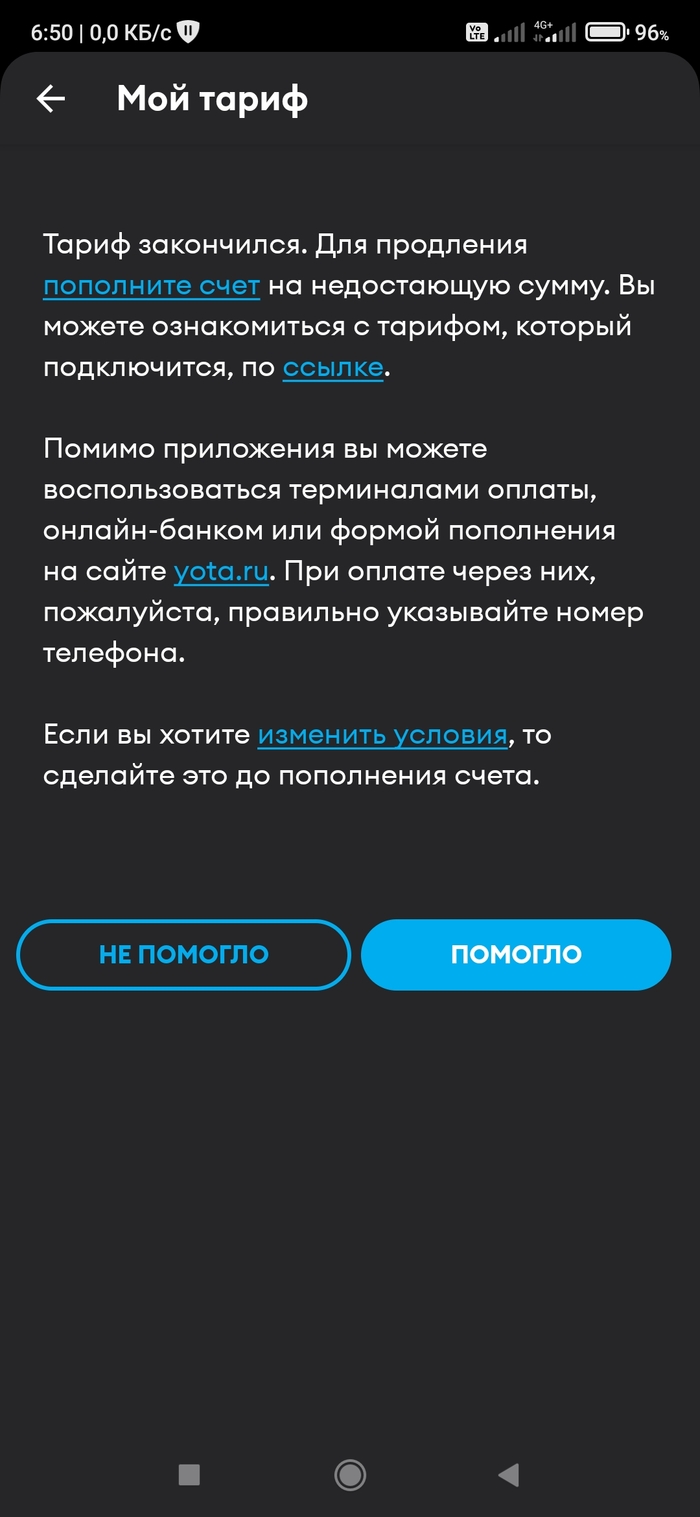
Task: Go back from Мой тариф screen
Action: coord(50,98)
